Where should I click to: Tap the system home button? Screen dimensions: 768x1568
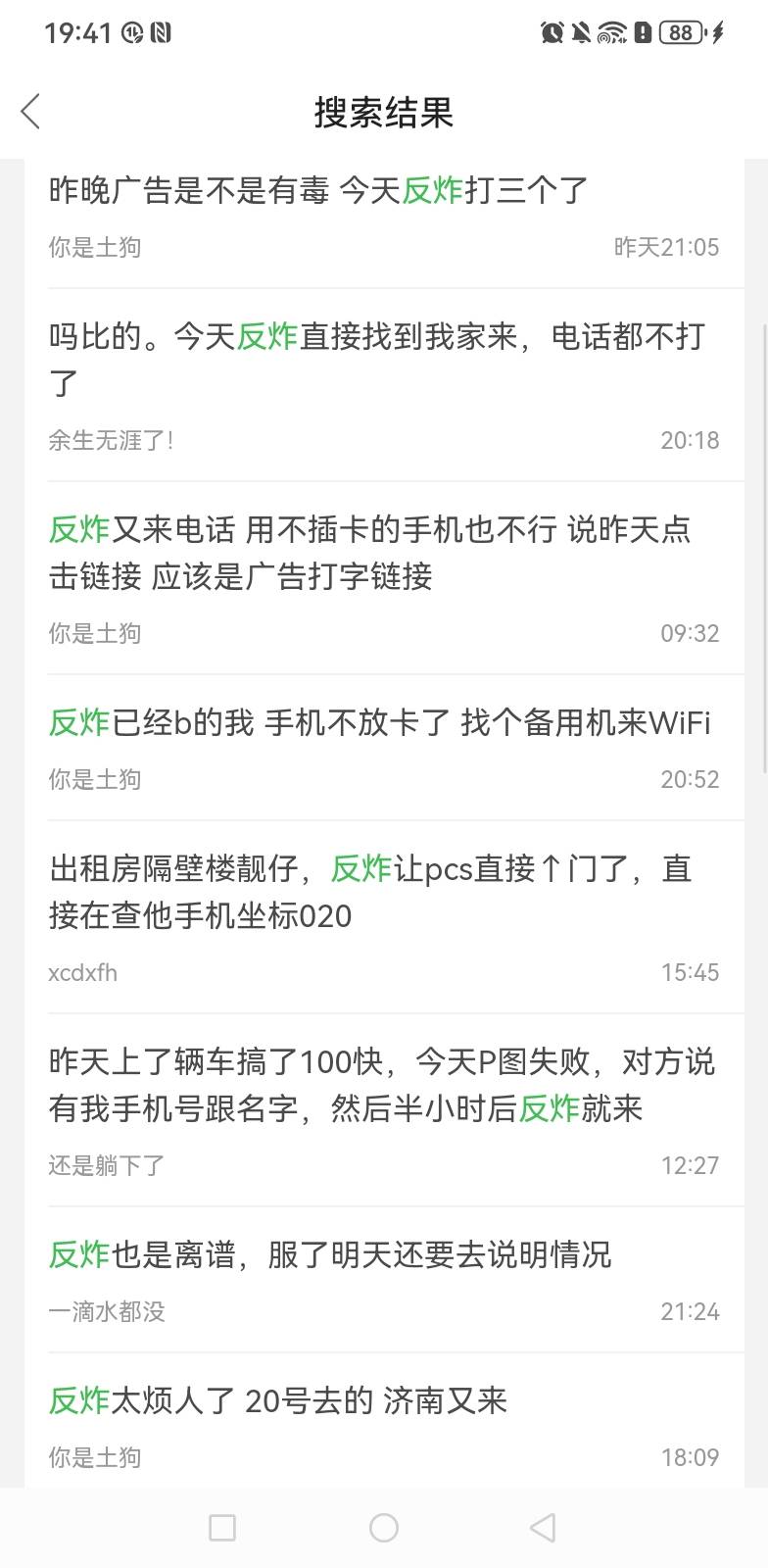384,1527
